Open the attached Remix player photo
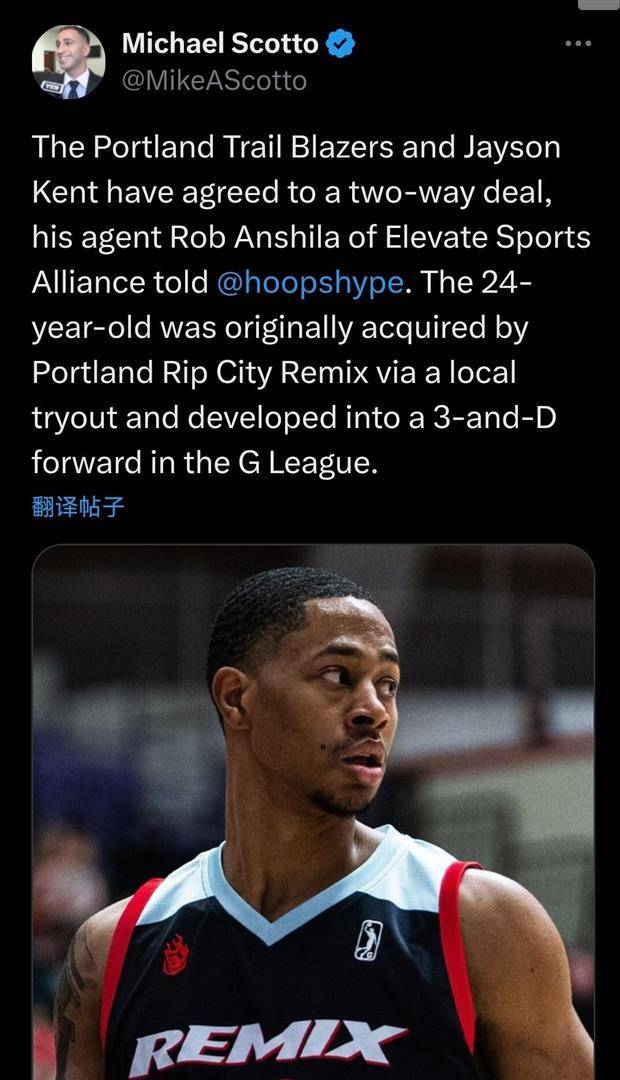The height and width of the screenshot is (1080, 620). pyautogui.click(x=312, y=810)
